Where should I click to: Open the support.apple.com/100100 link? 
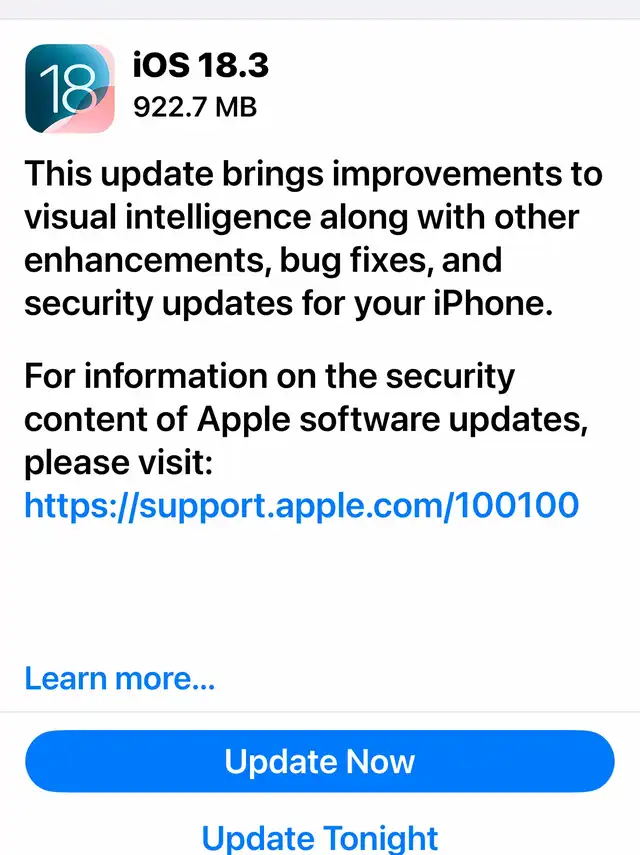click(x=301, y=505)
